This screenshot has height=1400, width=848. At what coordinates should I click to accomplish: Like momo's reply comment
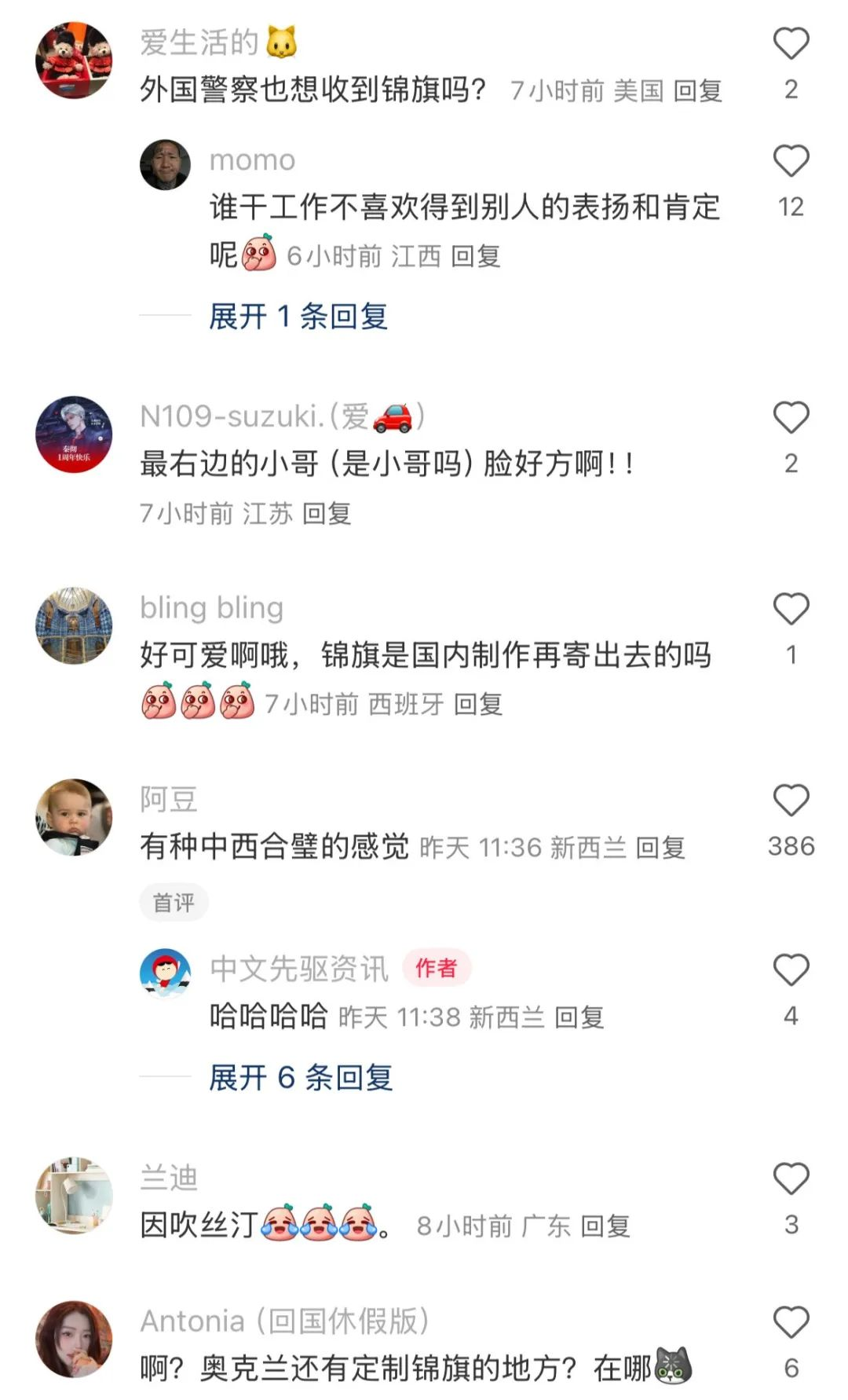[791, 162]
